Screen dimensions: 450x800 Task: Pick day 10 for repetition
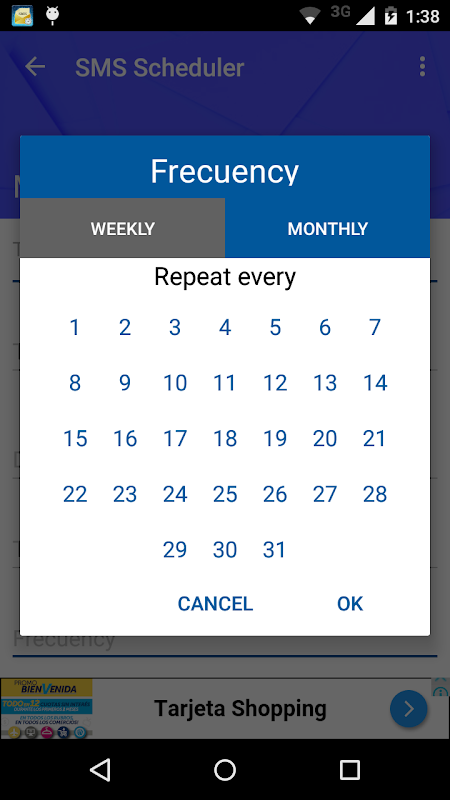pos(175,383)
